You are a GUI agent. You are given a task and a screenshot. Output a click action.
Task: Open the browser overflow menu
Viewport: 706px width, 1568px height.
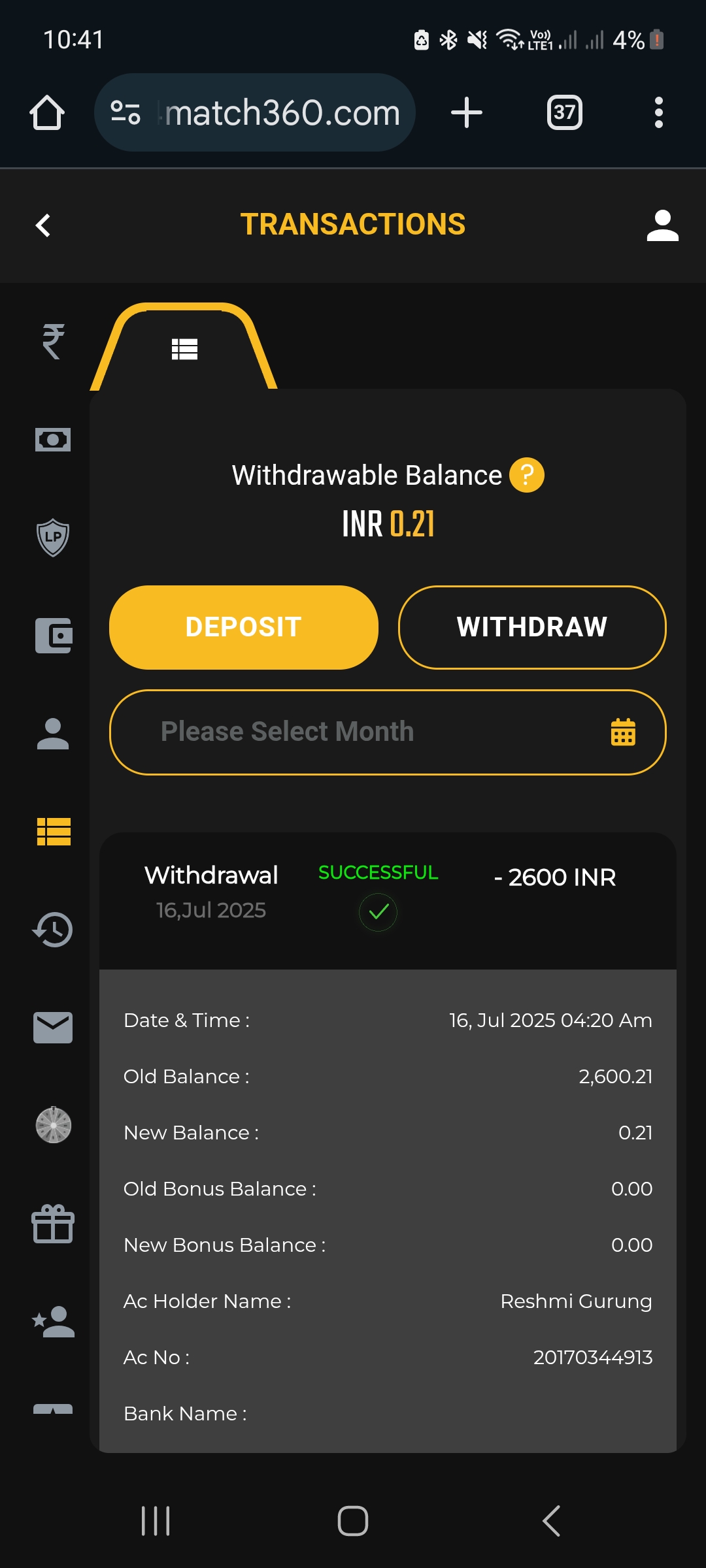[658, 112]
